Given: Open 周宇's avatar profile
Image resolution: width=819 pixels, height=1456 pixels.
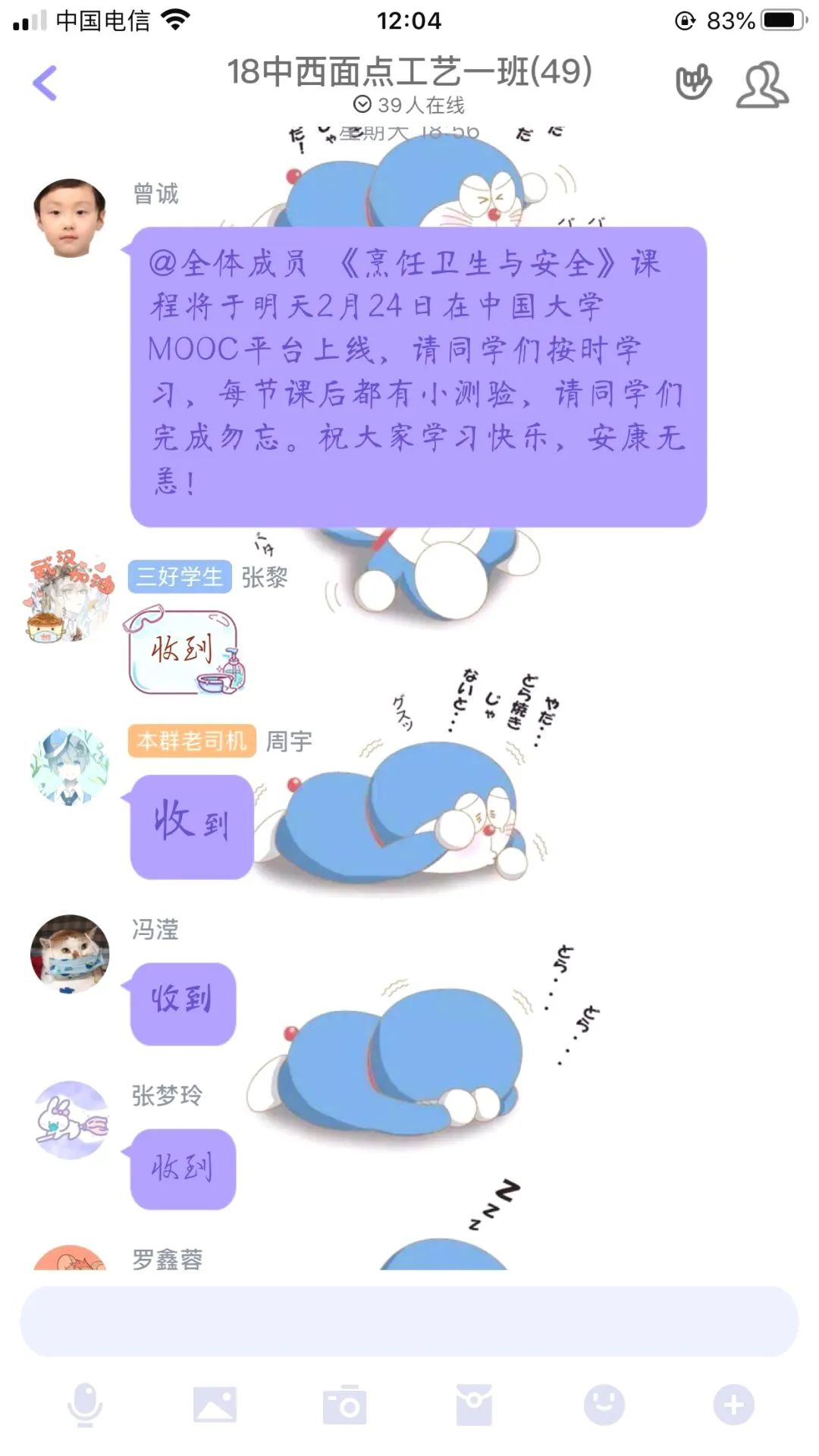Looking at the screenshot, I should pyautogui.click(x=70, y=767).
